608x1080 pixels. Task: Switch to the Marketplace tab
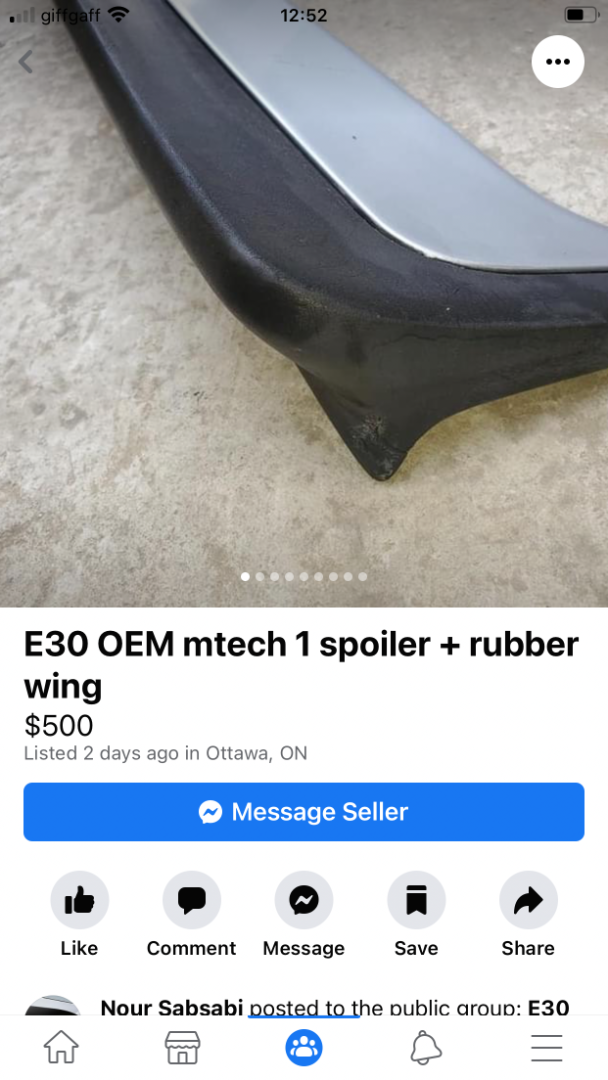click(x=182, y=1047)
